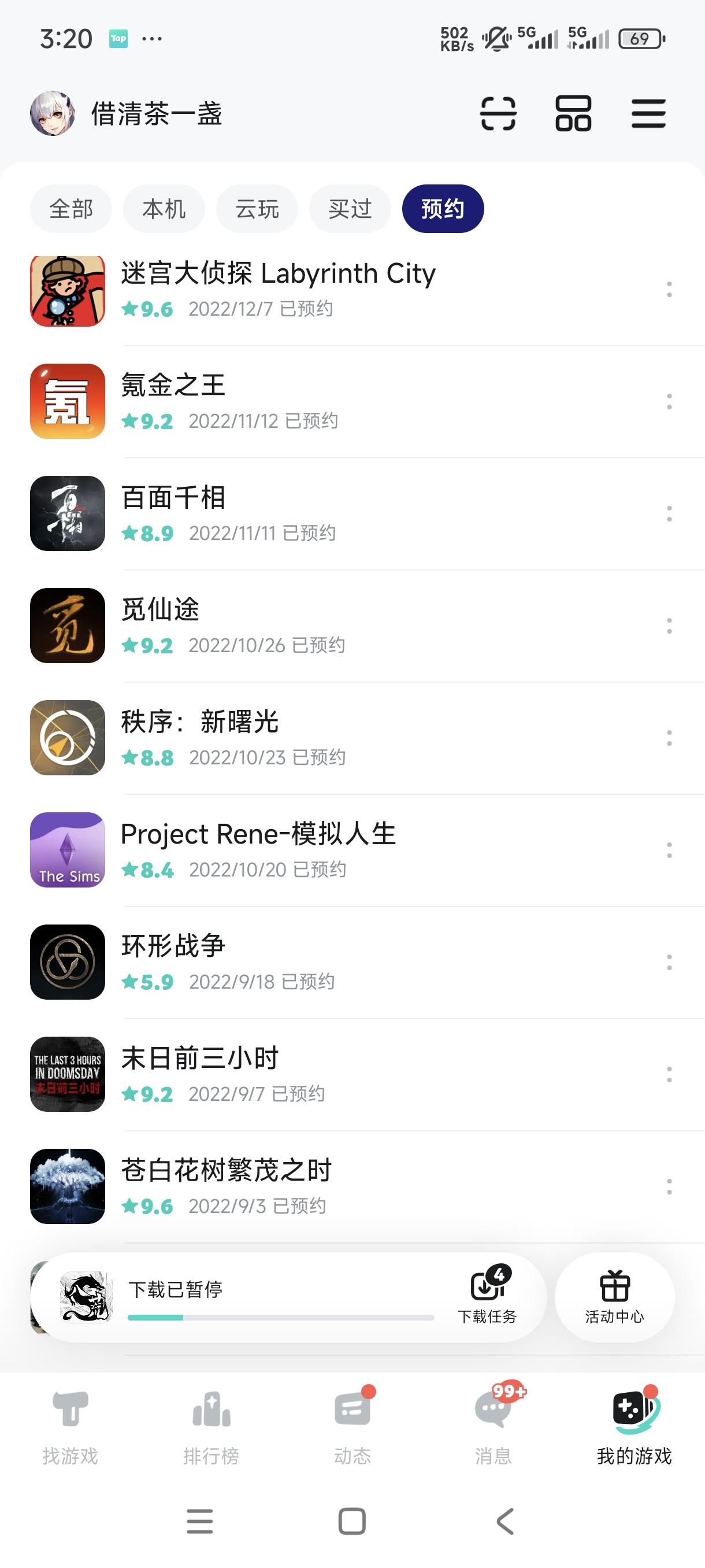Stay on the 预约 reservations tab

point(443,208)
